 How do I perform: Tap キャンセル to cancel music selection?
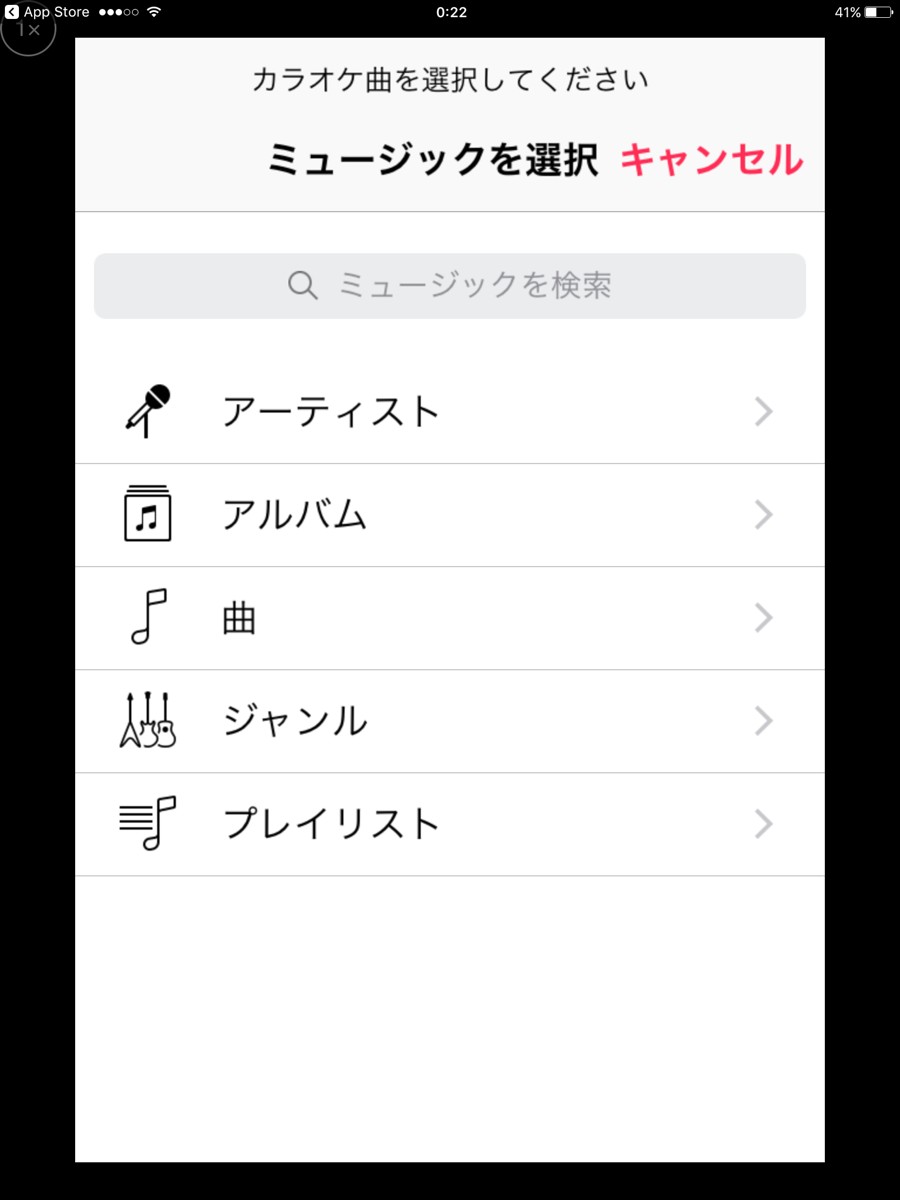pos(711,160)
